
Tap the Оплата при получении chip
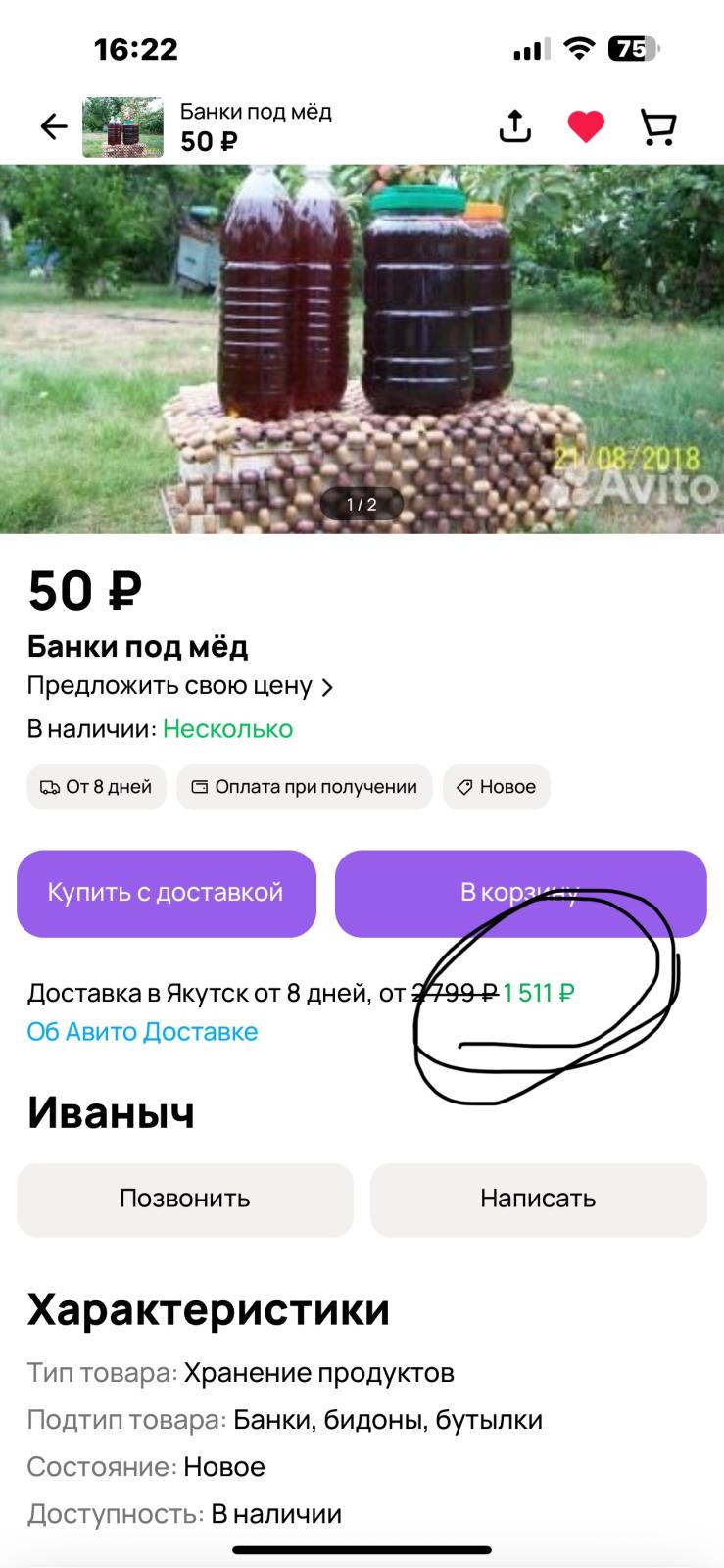305,787
